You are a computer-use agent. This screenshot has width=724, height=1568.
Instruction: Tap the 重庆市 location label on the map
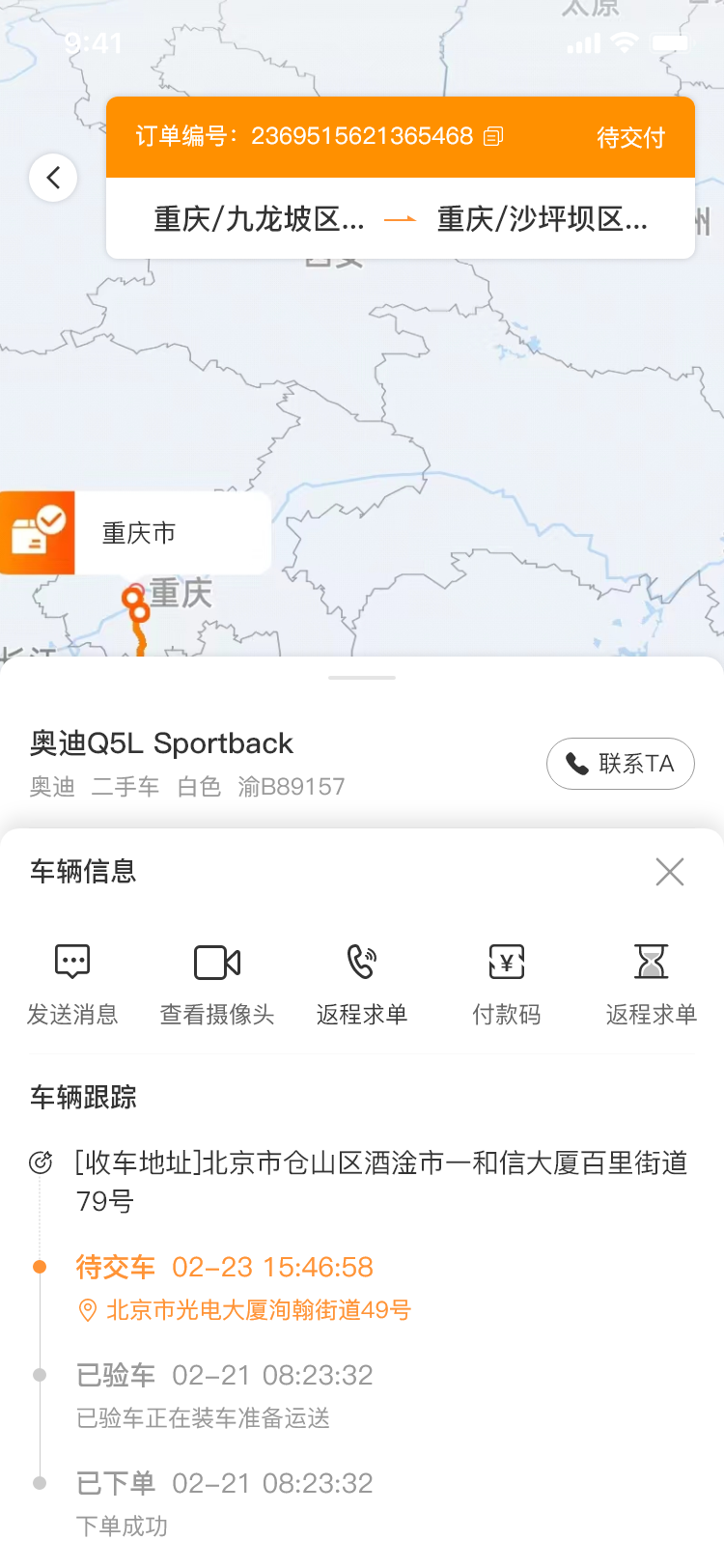tap(138, 533)
